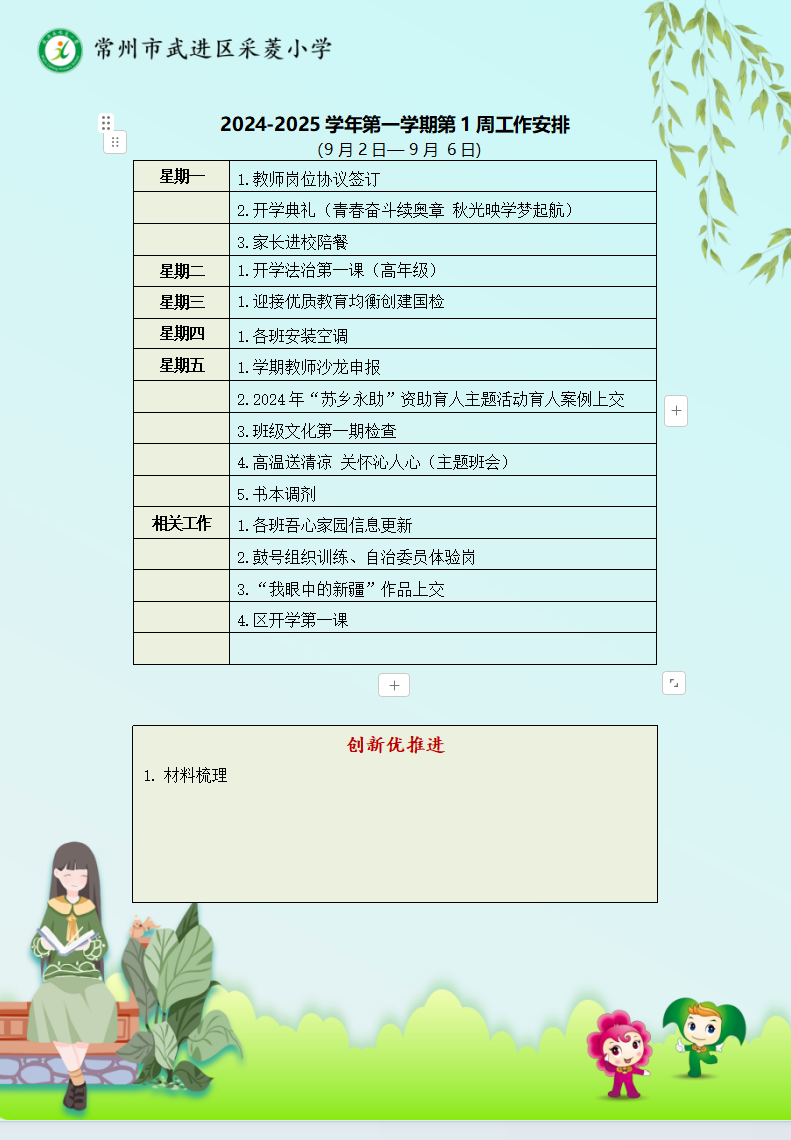The image size is (791, 1140).
Task: Tap the table resize handle at its bottom corner
Action: pyautogui.click(x=674, y=683)
